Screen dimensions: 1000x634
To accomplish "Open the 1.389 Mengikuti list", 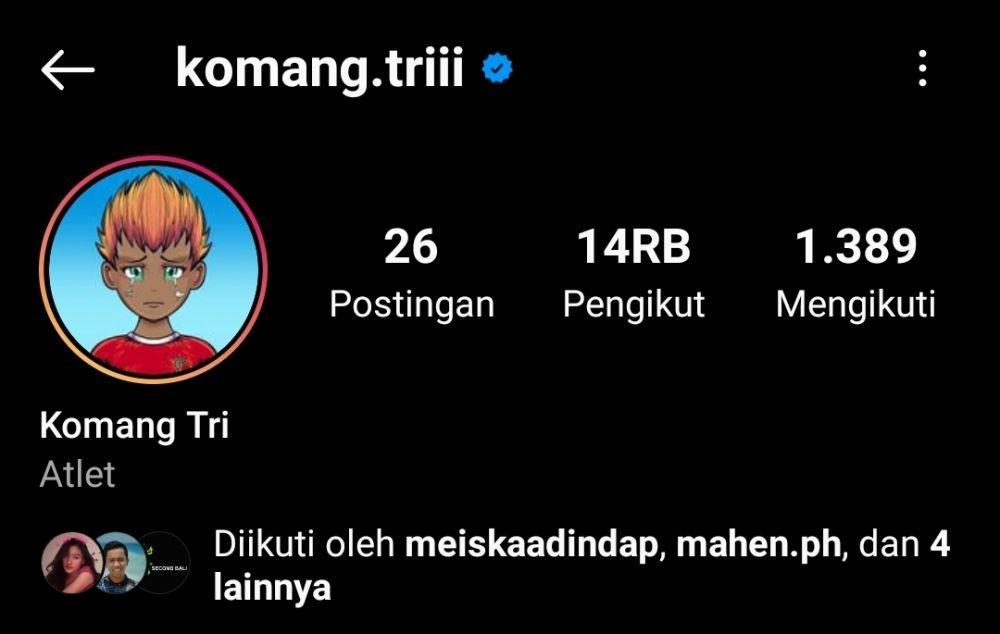I will tap(855, 272).
